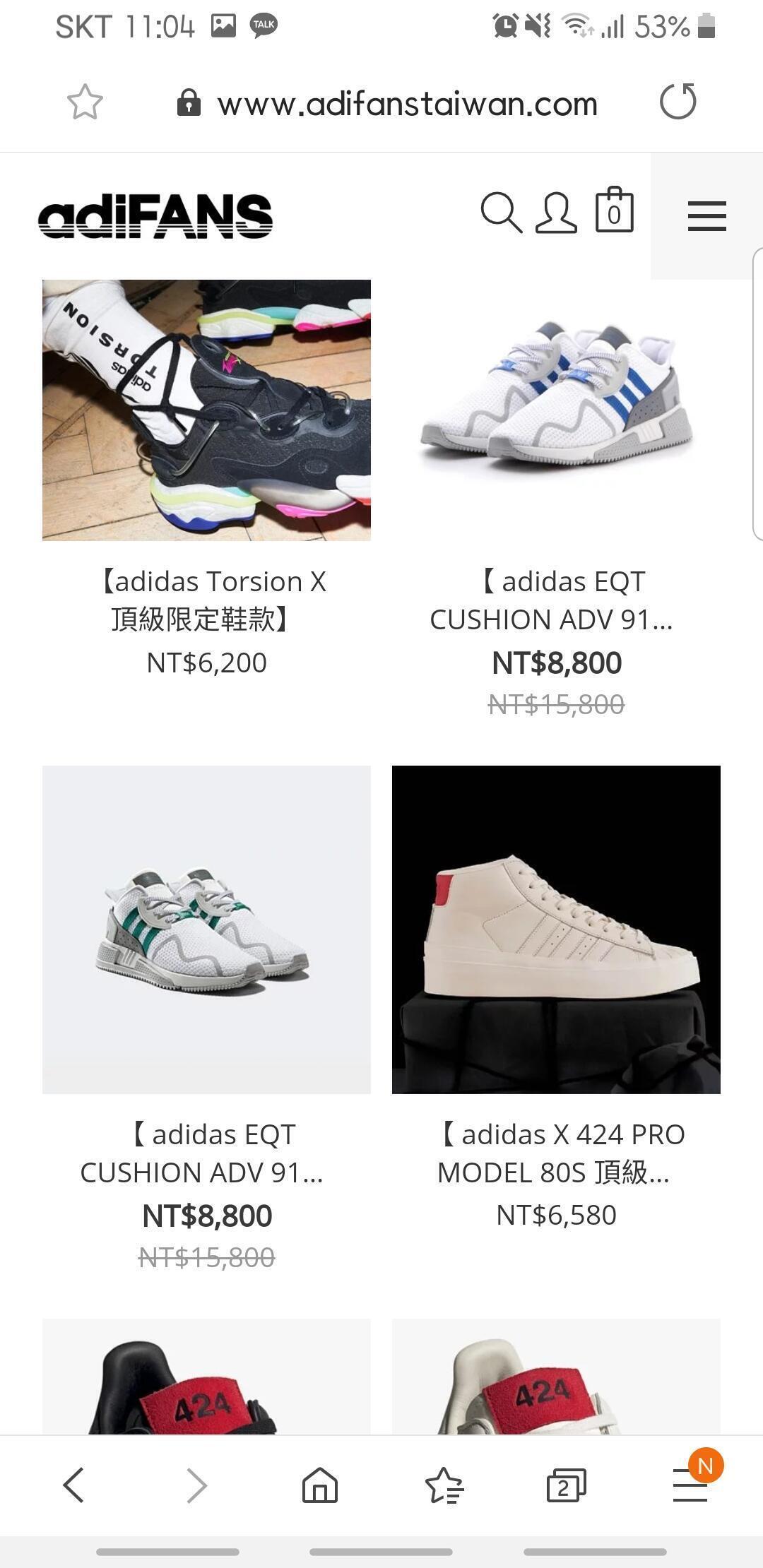
Task: Go to browser home page
Action: (x=320, y=1485)
